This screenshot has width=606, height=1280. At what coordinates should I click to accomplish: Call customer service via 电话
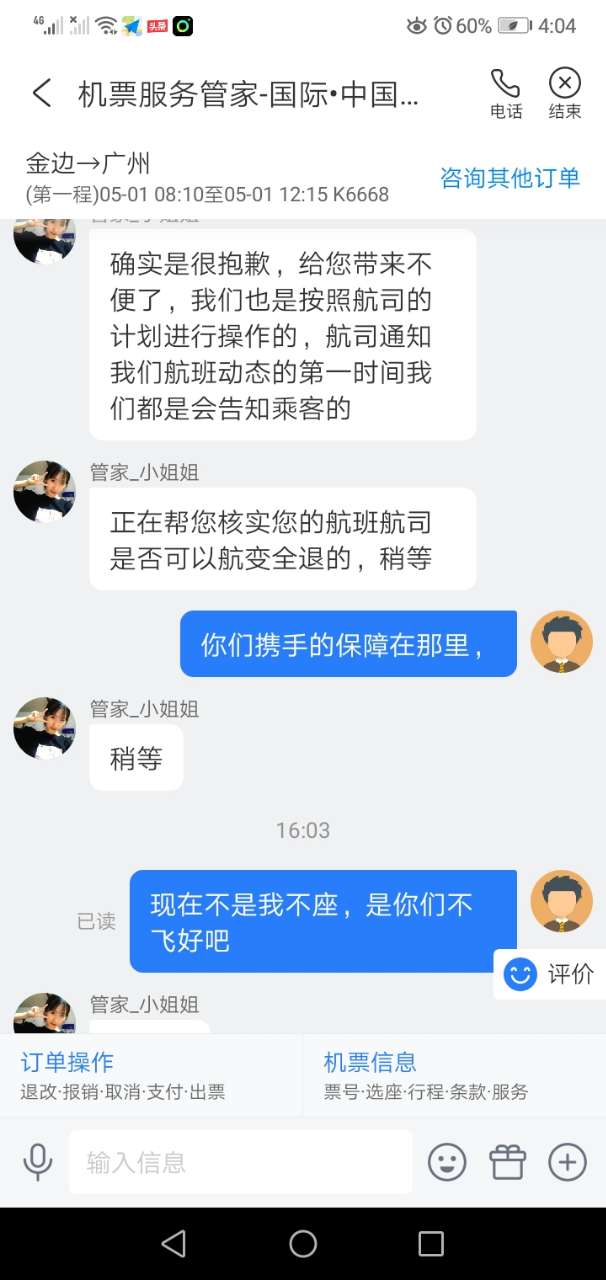(x=506, y=93)
